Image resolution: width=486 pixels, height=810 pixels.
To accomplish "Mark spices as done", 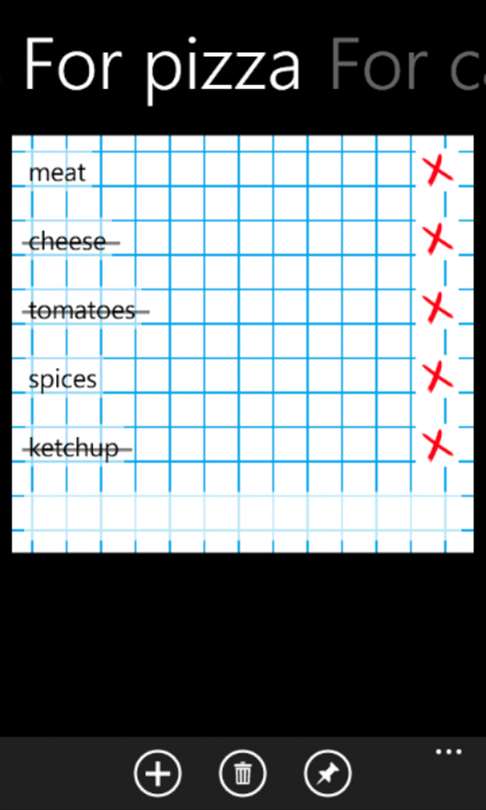I will point(62,380).
